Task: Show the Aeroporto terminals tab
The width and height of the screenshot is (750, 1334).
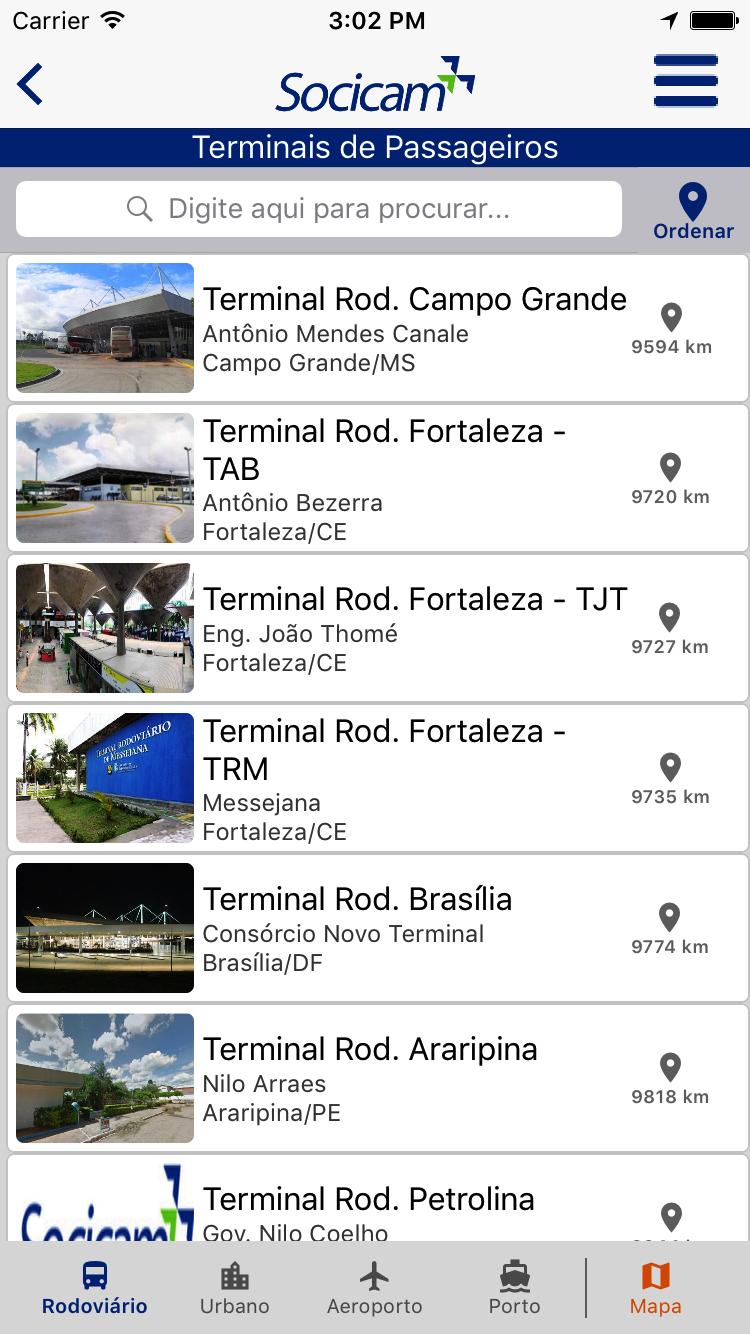Action: [375, 1288]
